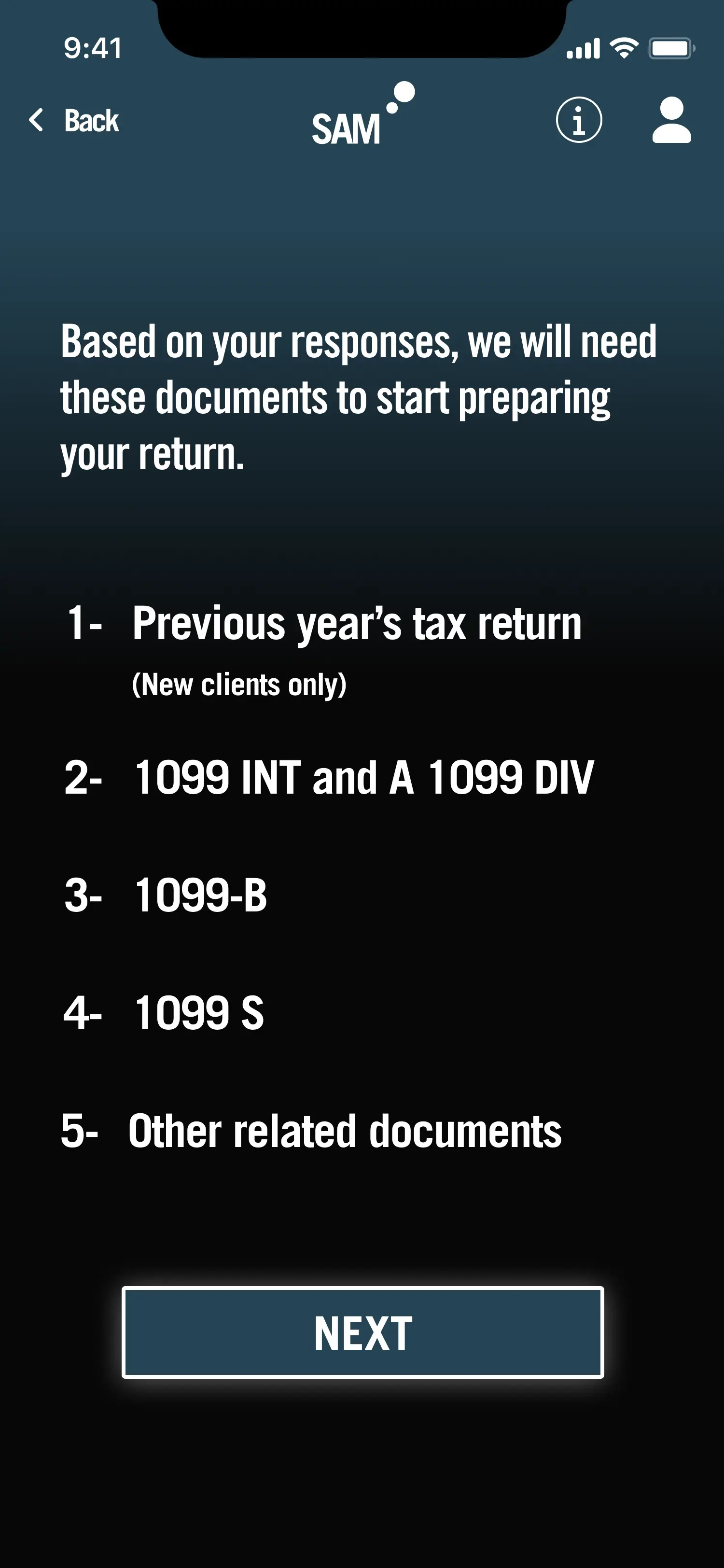
Task: Open the user profile icon
Action: point(671,120)
